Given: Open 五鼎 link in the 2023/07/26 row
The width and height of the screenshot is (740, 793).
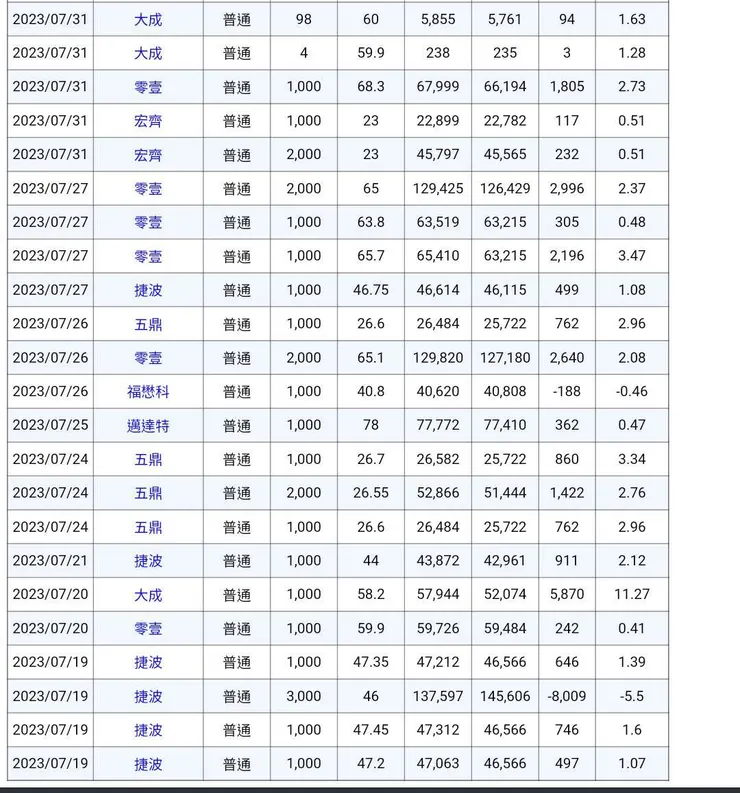Looking at the screenshot, I should tap(148, 324).
